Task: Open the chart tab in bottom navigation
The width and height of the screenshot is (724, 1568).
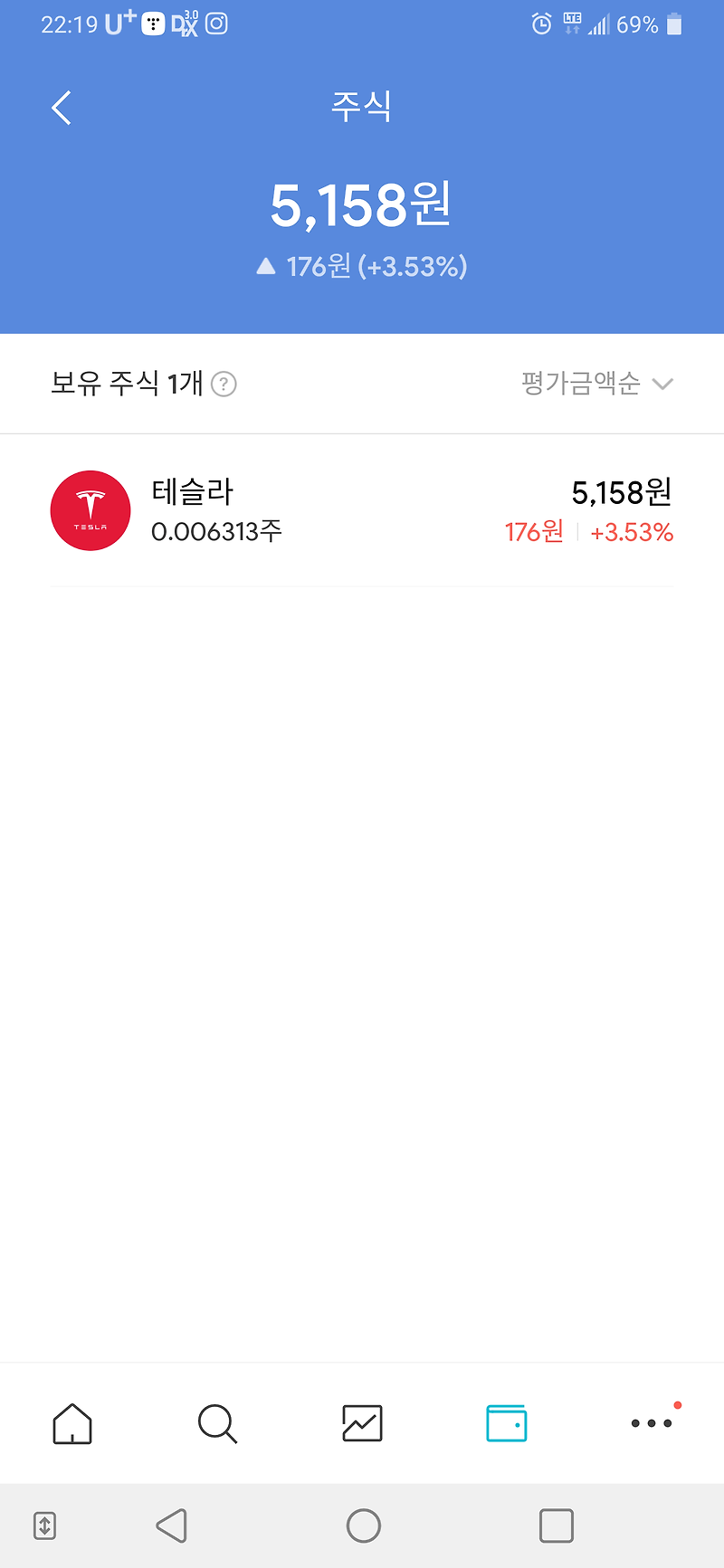Action: tap(362, 1423)
